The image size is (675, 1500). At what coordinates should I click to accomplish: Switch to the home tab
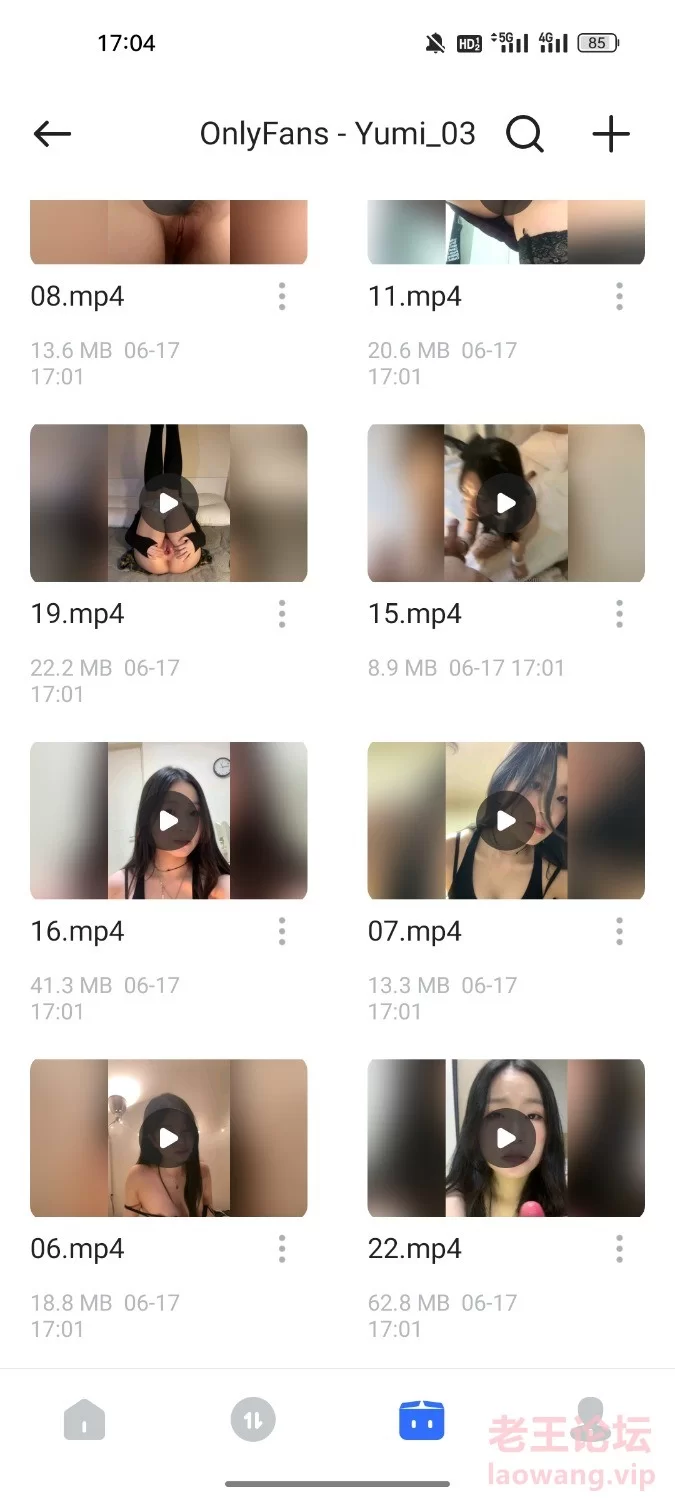click(x=85, y=1420)
